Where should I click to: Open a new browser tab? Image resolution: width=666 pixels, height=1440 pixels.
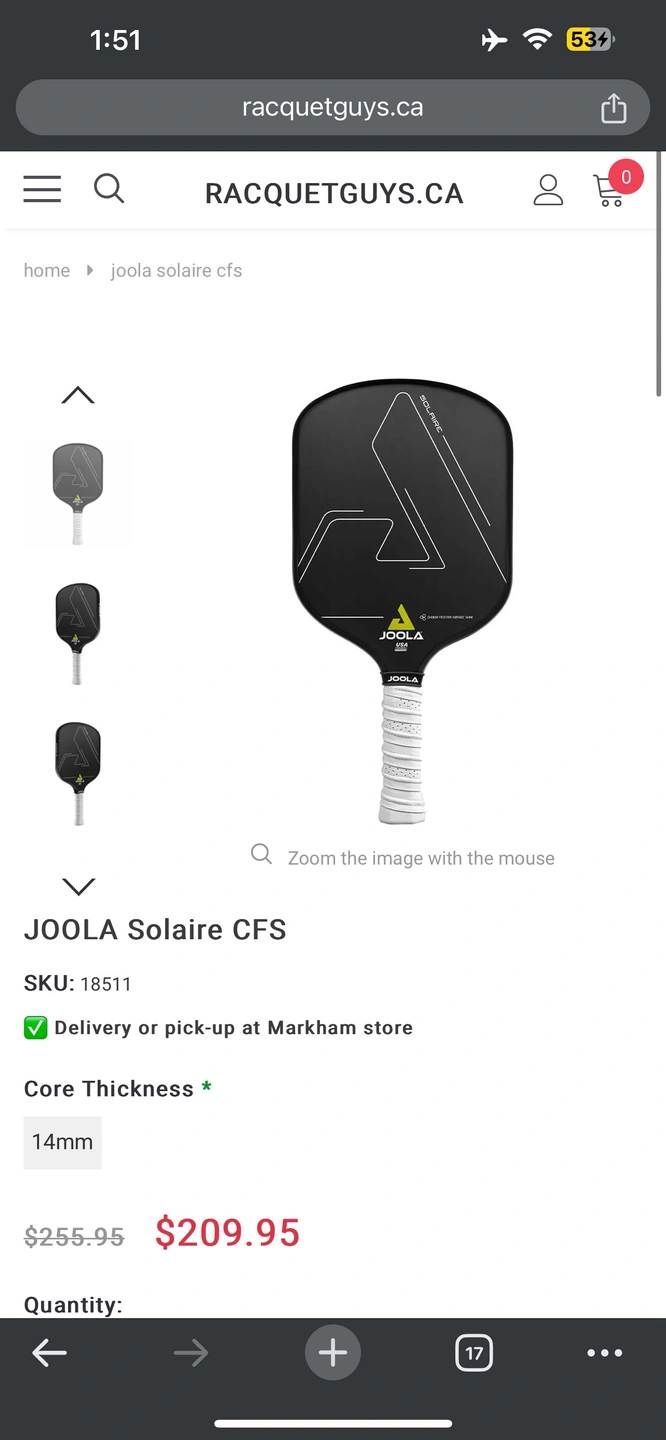click(333, 1353)
